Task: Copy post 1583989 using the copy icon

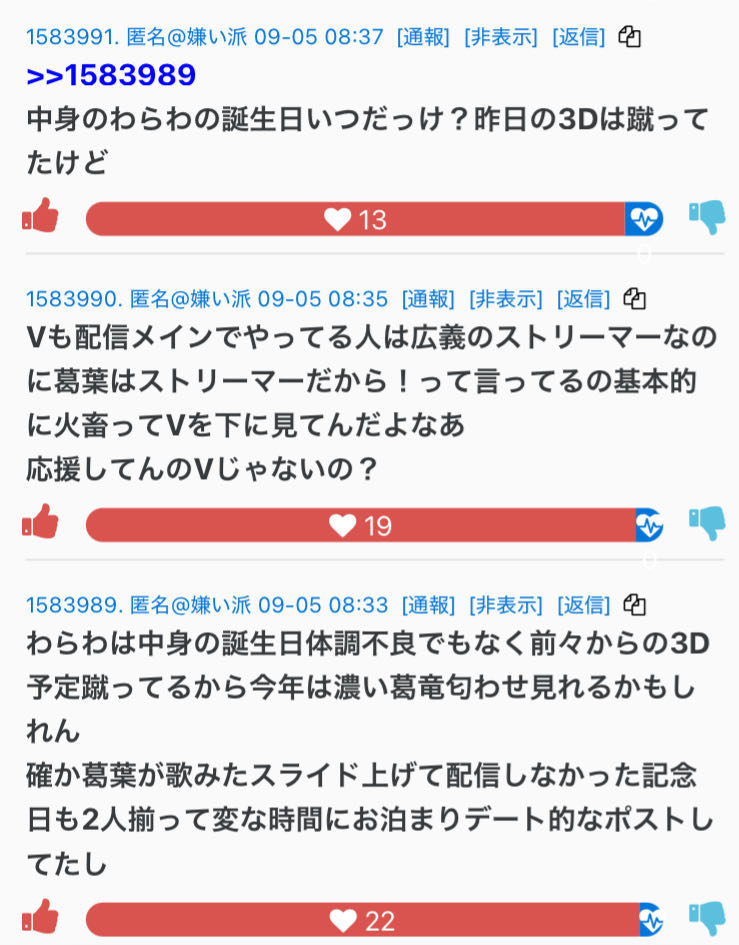Action: 634,604
